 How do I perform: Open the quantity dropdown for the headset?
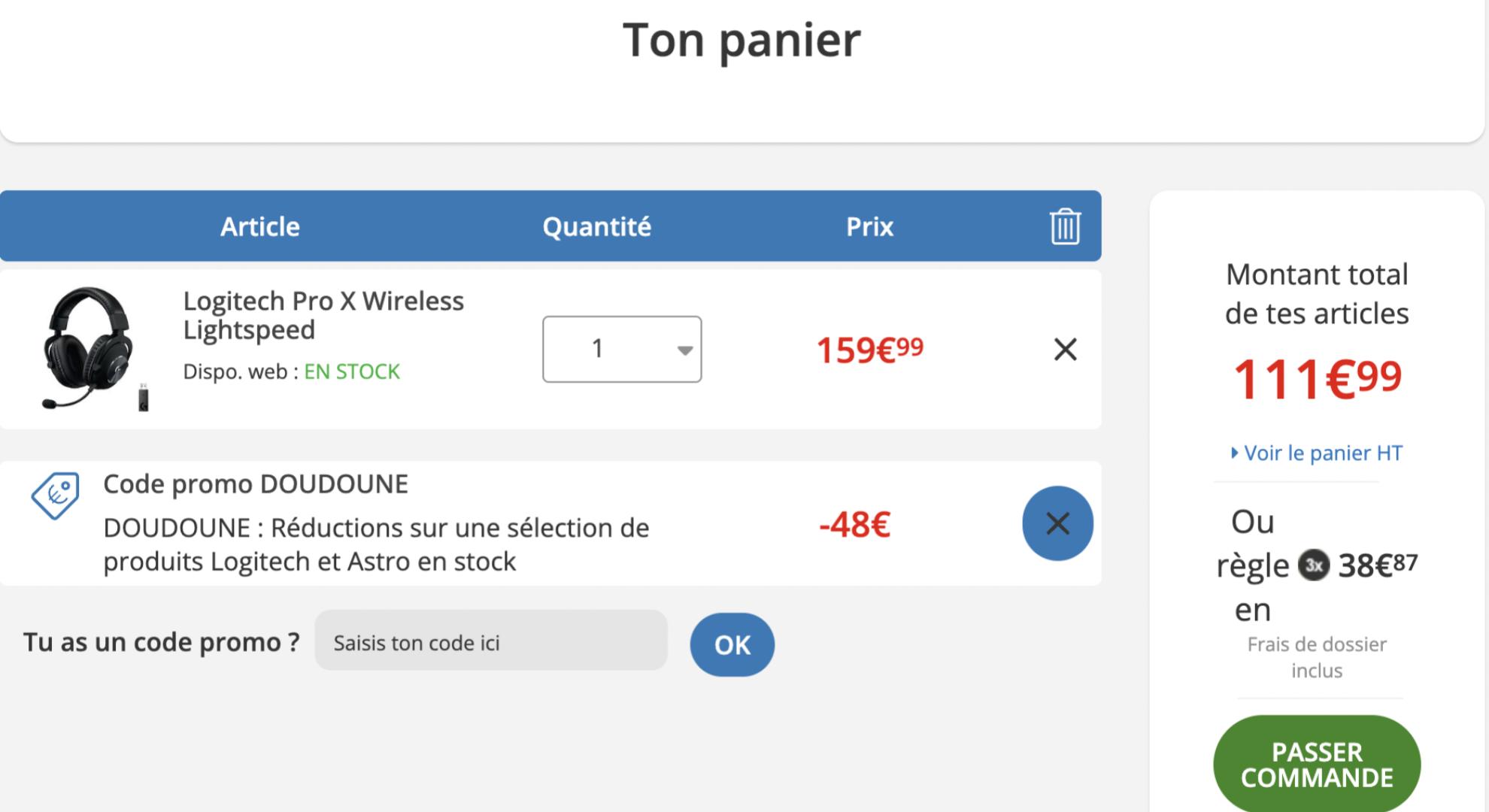pyautogui.click(x=622, y=349)
